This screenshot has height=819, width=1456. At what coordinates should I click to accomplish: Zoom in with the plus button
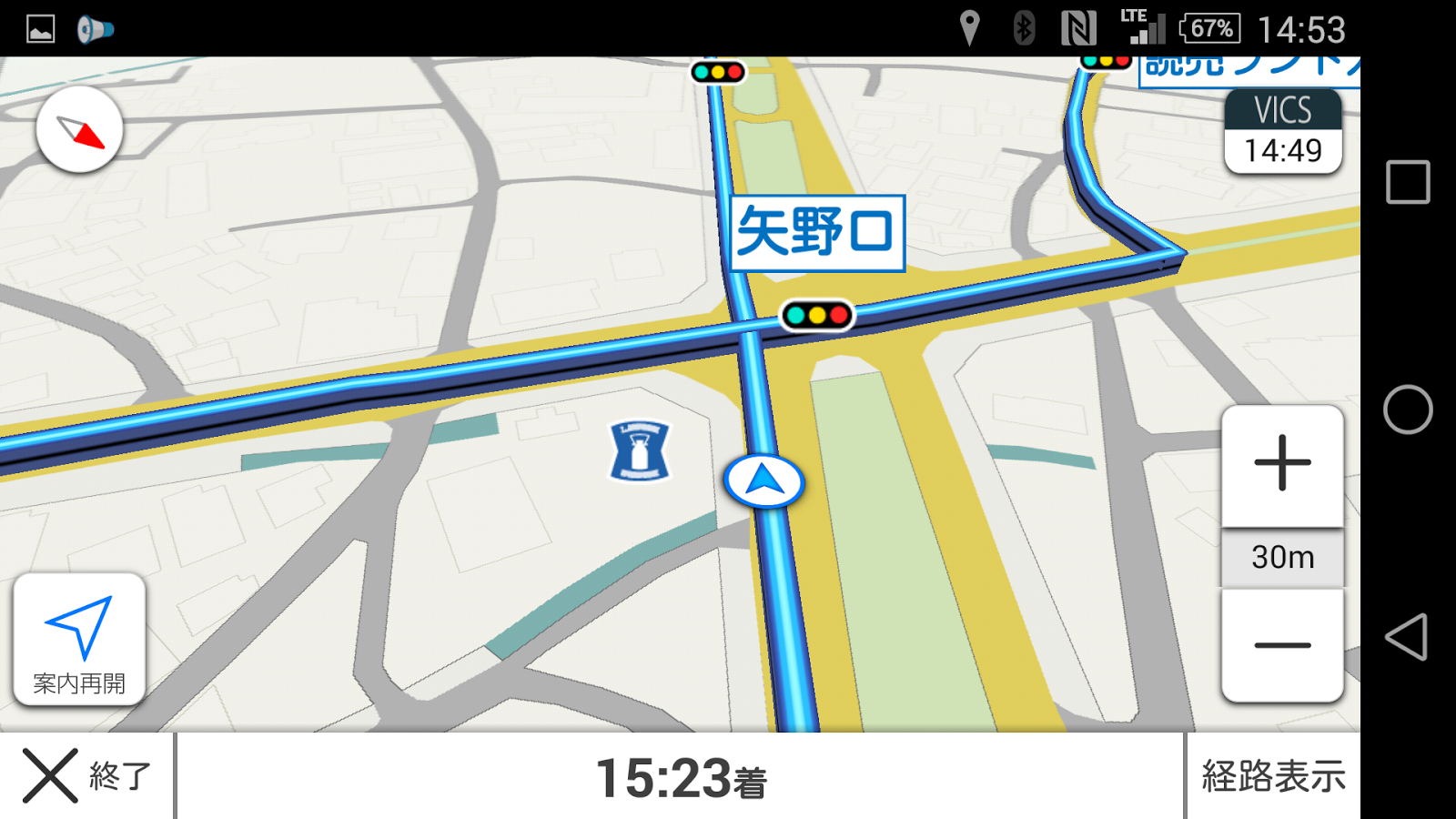[1282, 464]
